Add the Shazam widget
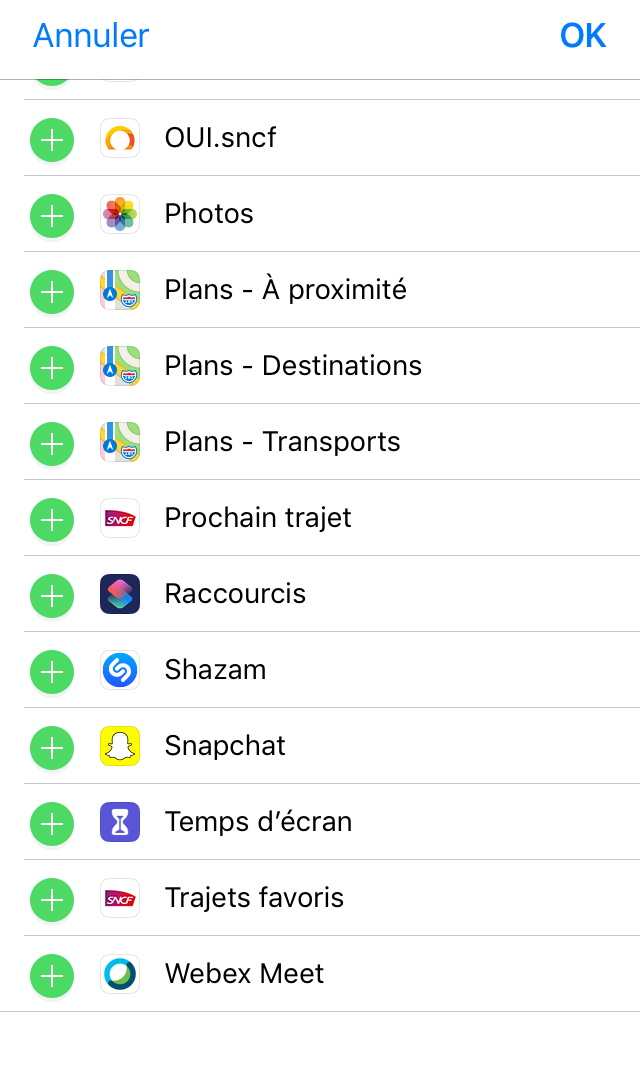The image size is (640, 1087). pos(52,671)
